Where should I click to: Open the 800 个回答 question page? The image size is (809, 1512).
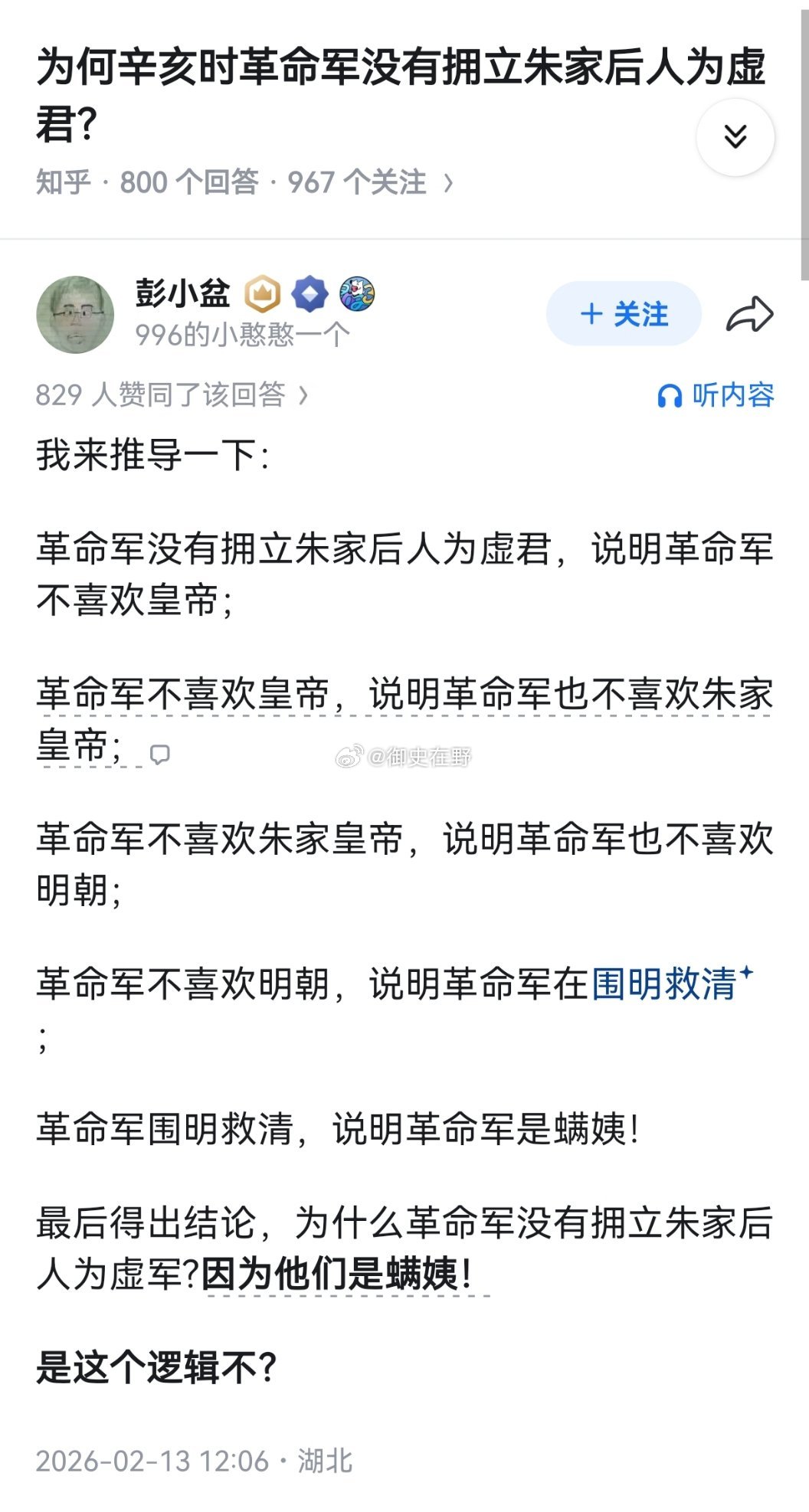[x=193, y=182]
